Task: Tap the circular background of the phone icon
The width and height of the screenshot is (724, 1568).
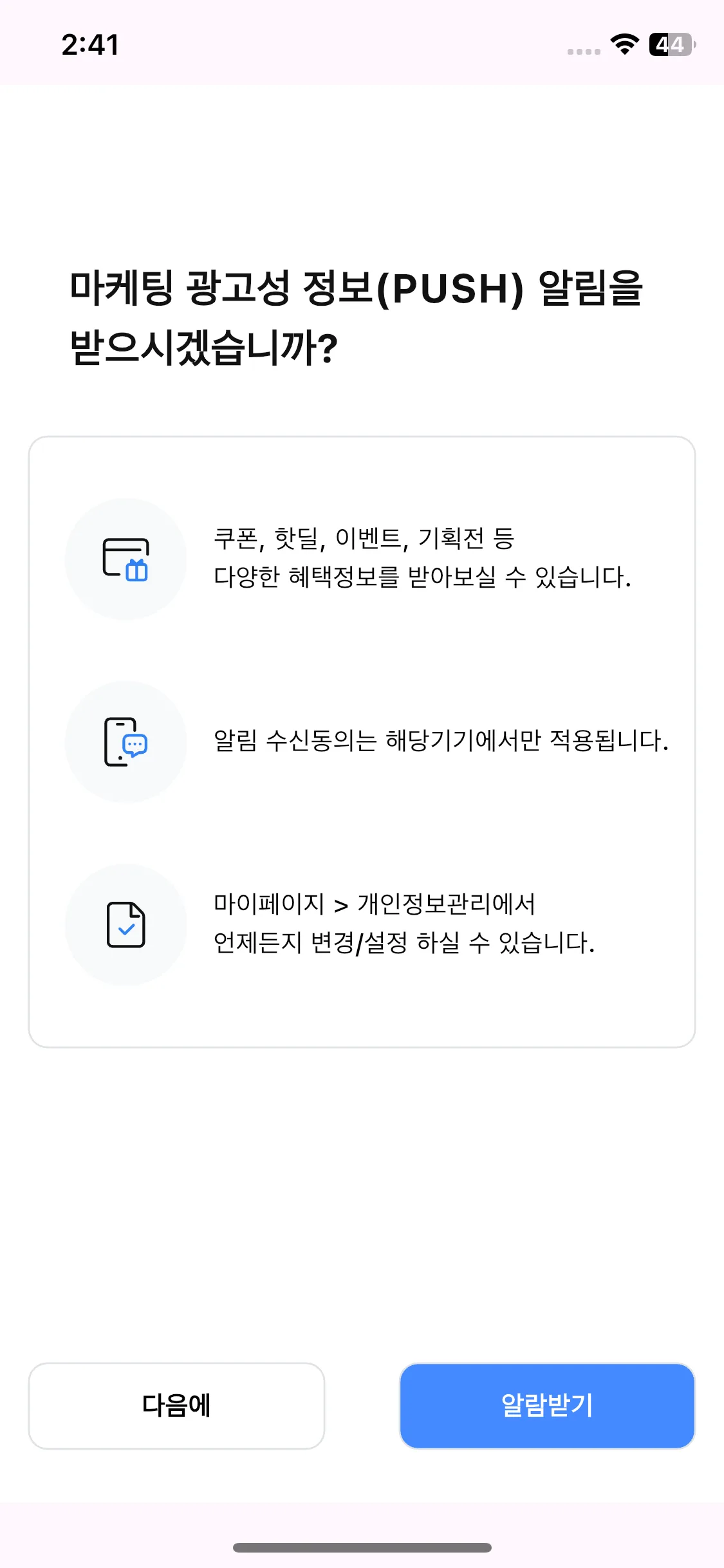Action: [127, 743]
